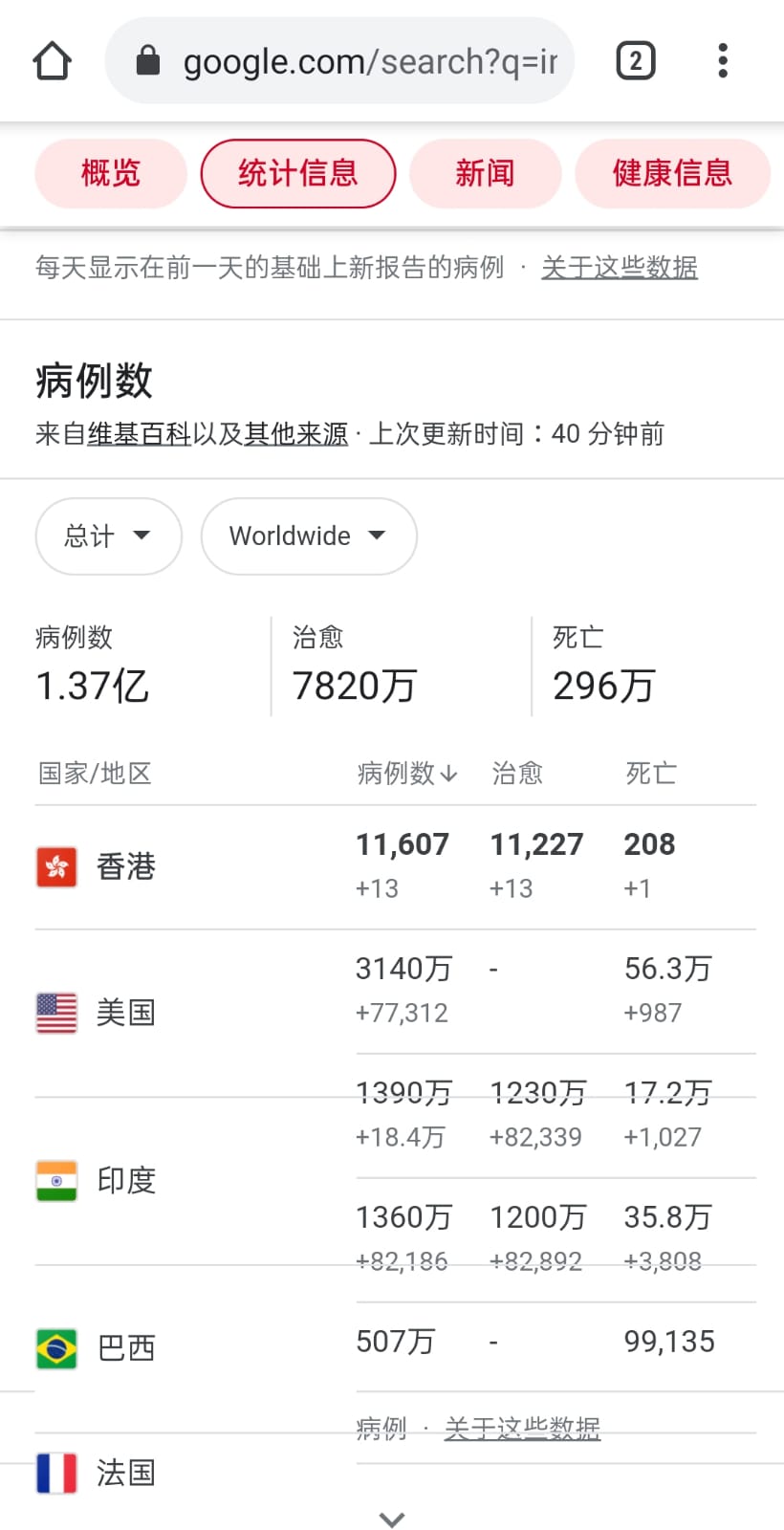This screenshot has height=1530, width=784.
Task: Expand more rows with the bottom chevron
Action: coord(392,1518)
